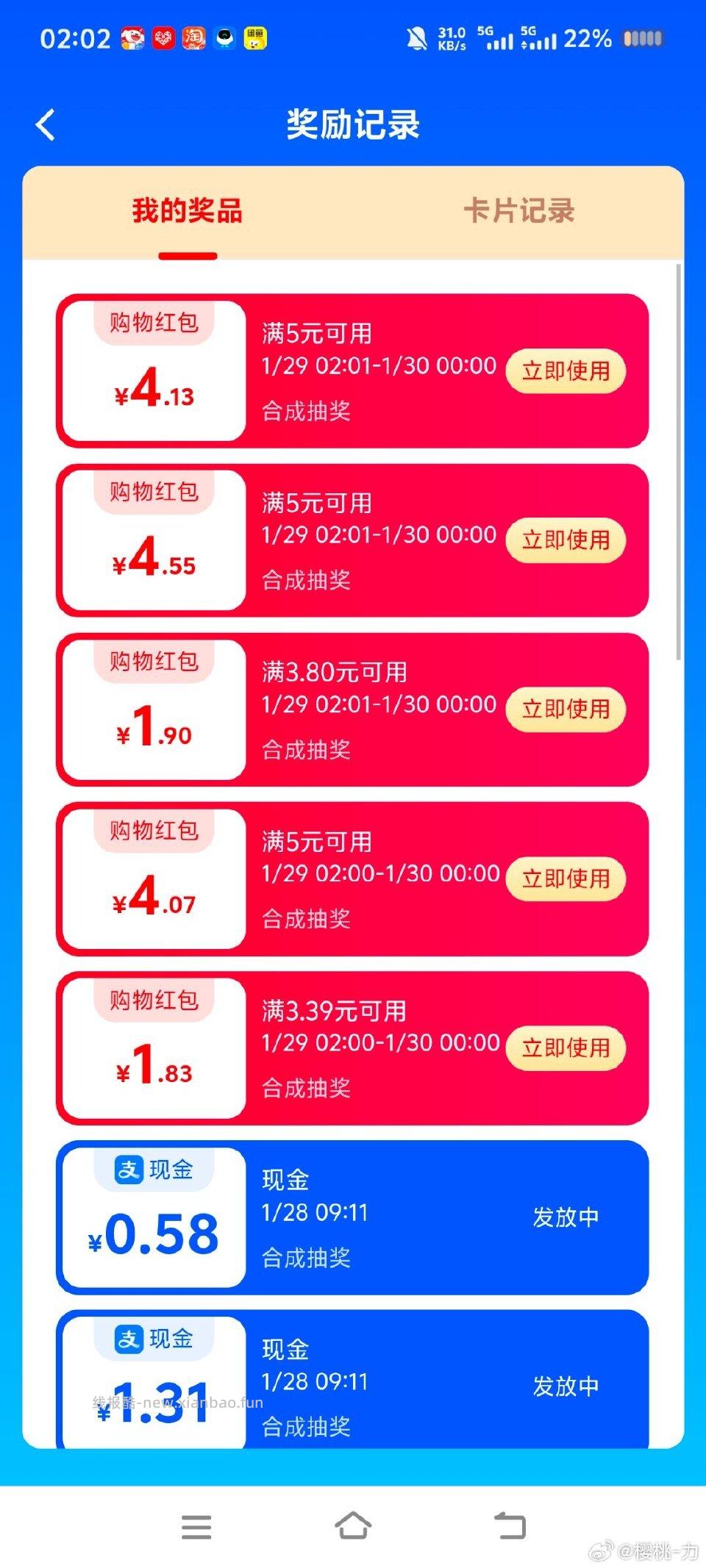This screenshot has height=1568, width=706.
Task: Switch to the 卡片记录 tab
Action: [x=518, y=211]
